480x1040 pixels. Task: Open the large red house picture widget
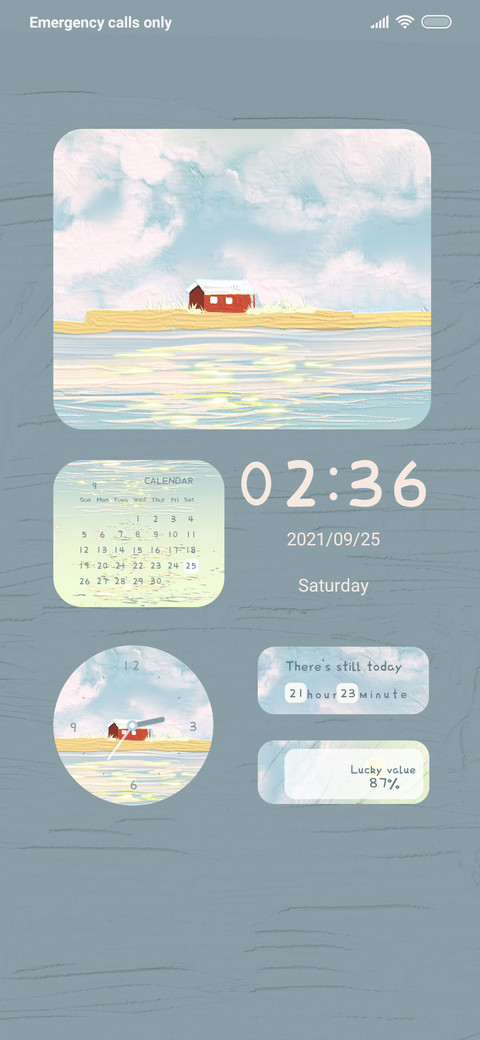[x=242, y=279]
